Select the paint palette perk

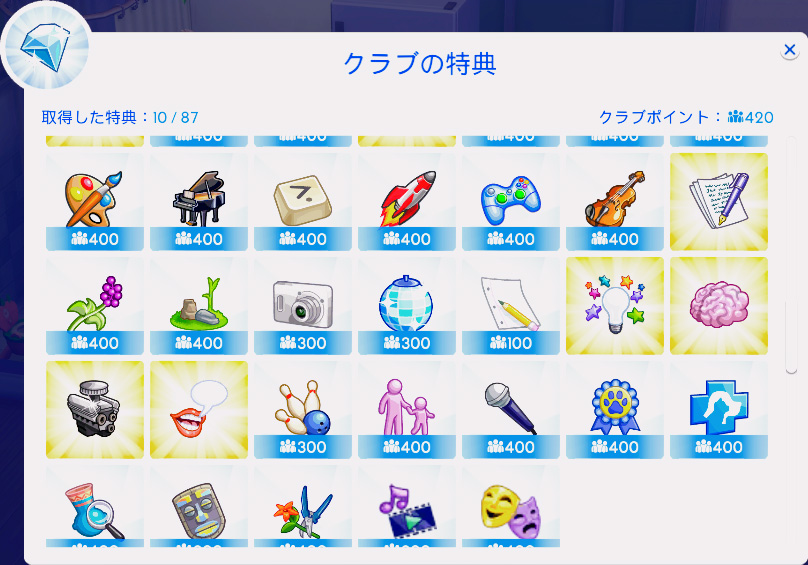pos(95,200)
